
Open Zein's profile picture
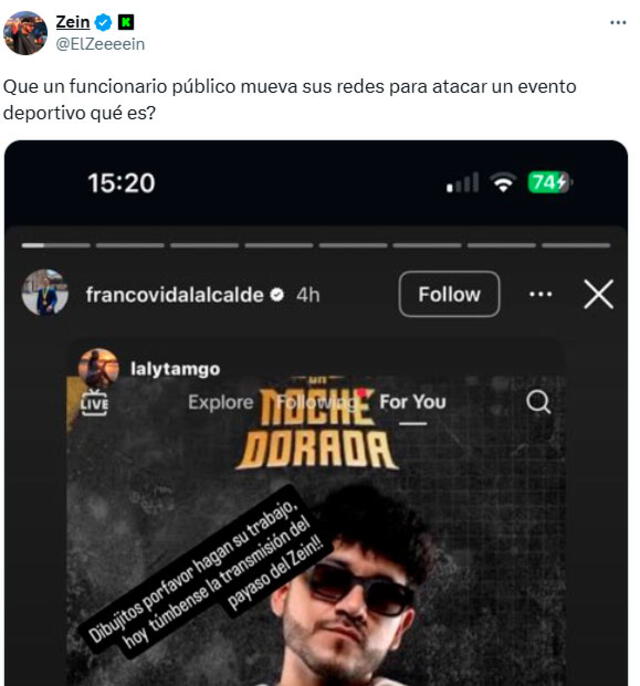tap(26, 33)
